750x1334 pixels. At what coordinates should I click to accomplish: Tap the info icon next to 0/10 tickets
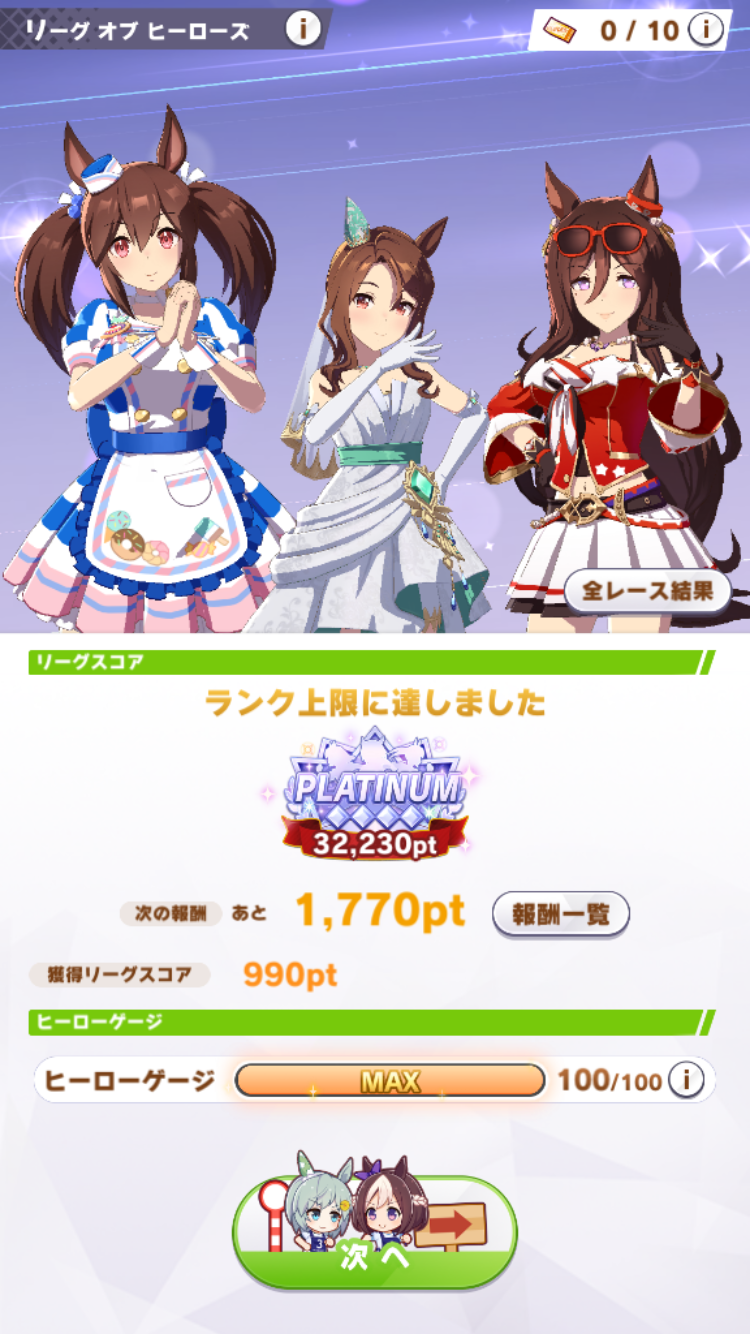pos(706,30)
